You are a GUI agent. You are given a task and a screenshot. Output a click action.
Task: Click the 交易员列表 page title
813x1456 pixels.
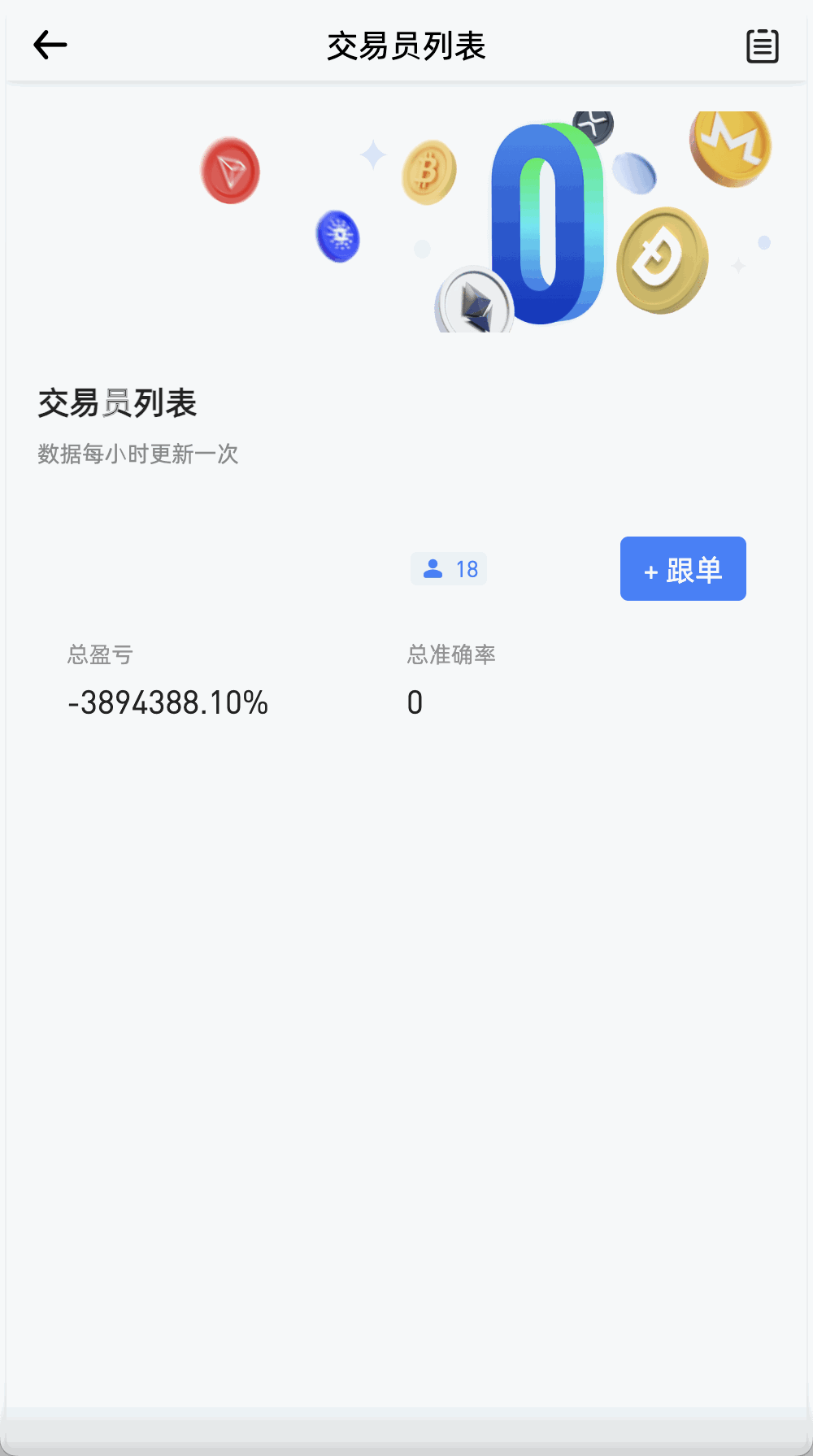tap(406, 47)
